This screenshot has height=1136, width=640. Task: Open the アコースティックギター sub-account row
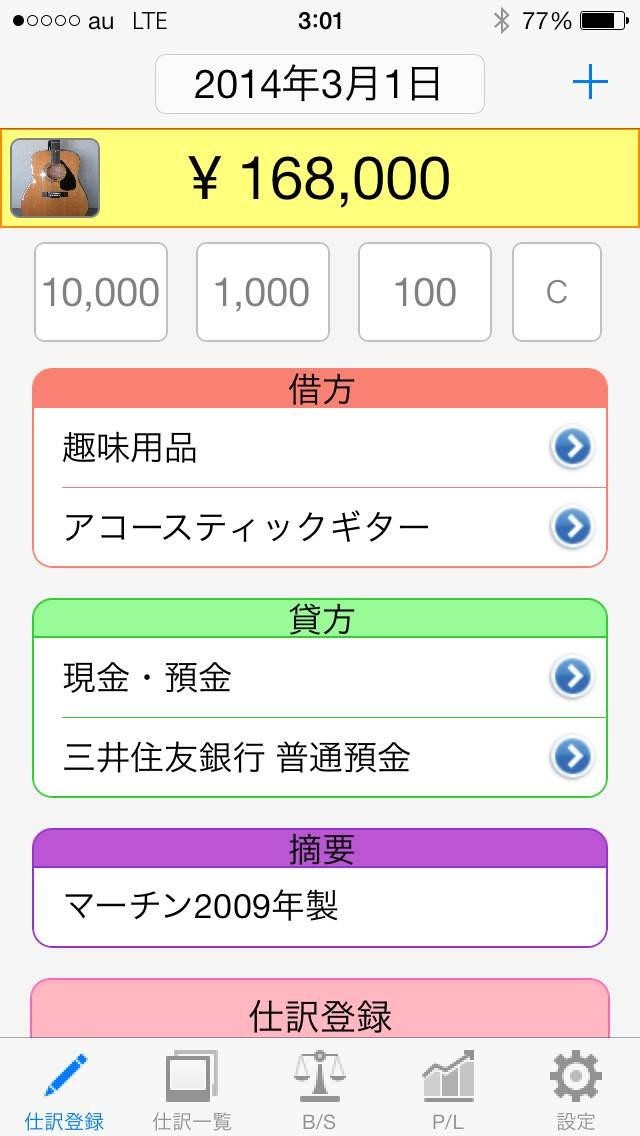tap(320, 527)
